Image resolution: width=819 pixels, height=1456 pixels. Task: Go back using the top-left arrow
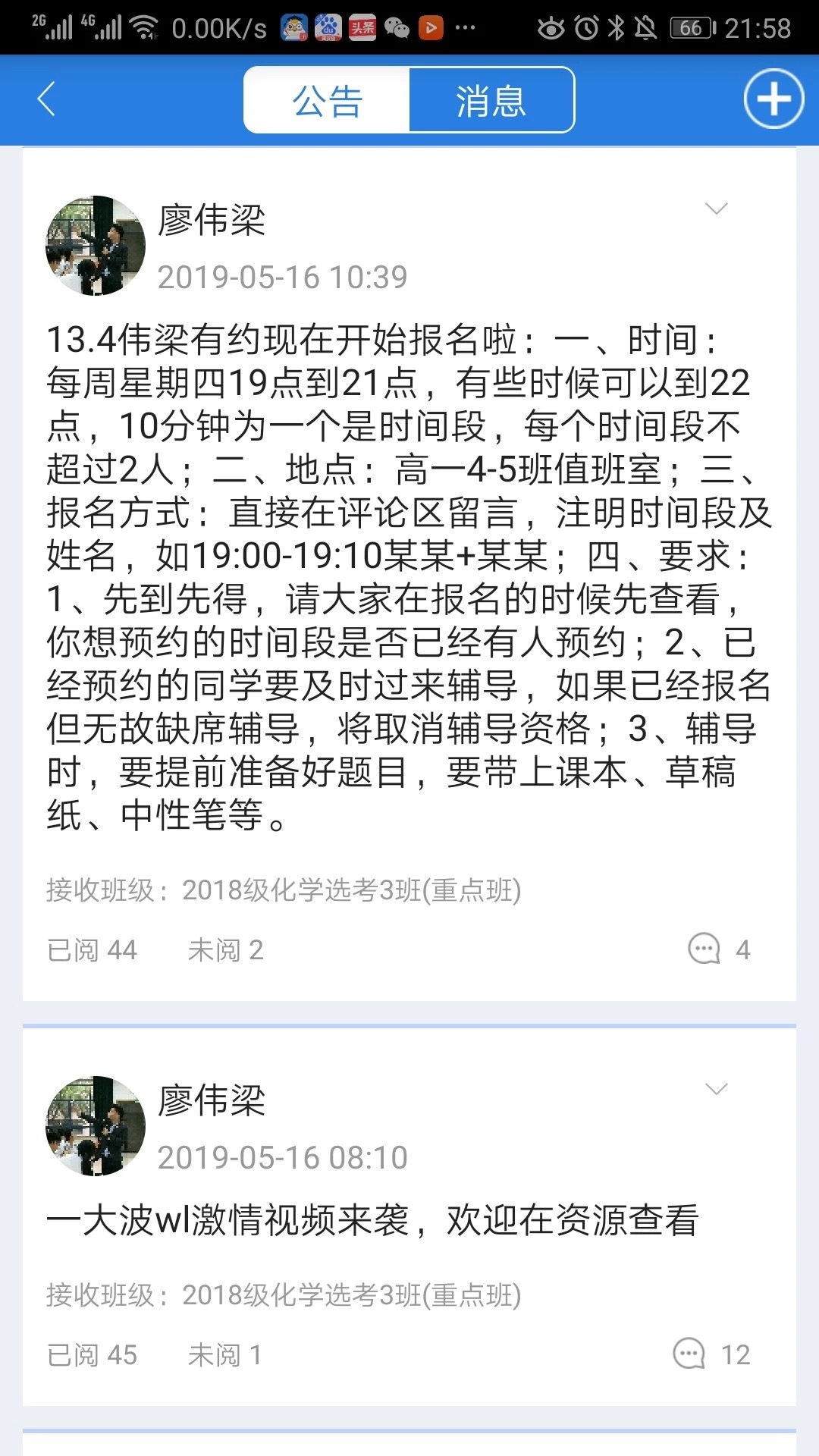(x=46, y=99)
